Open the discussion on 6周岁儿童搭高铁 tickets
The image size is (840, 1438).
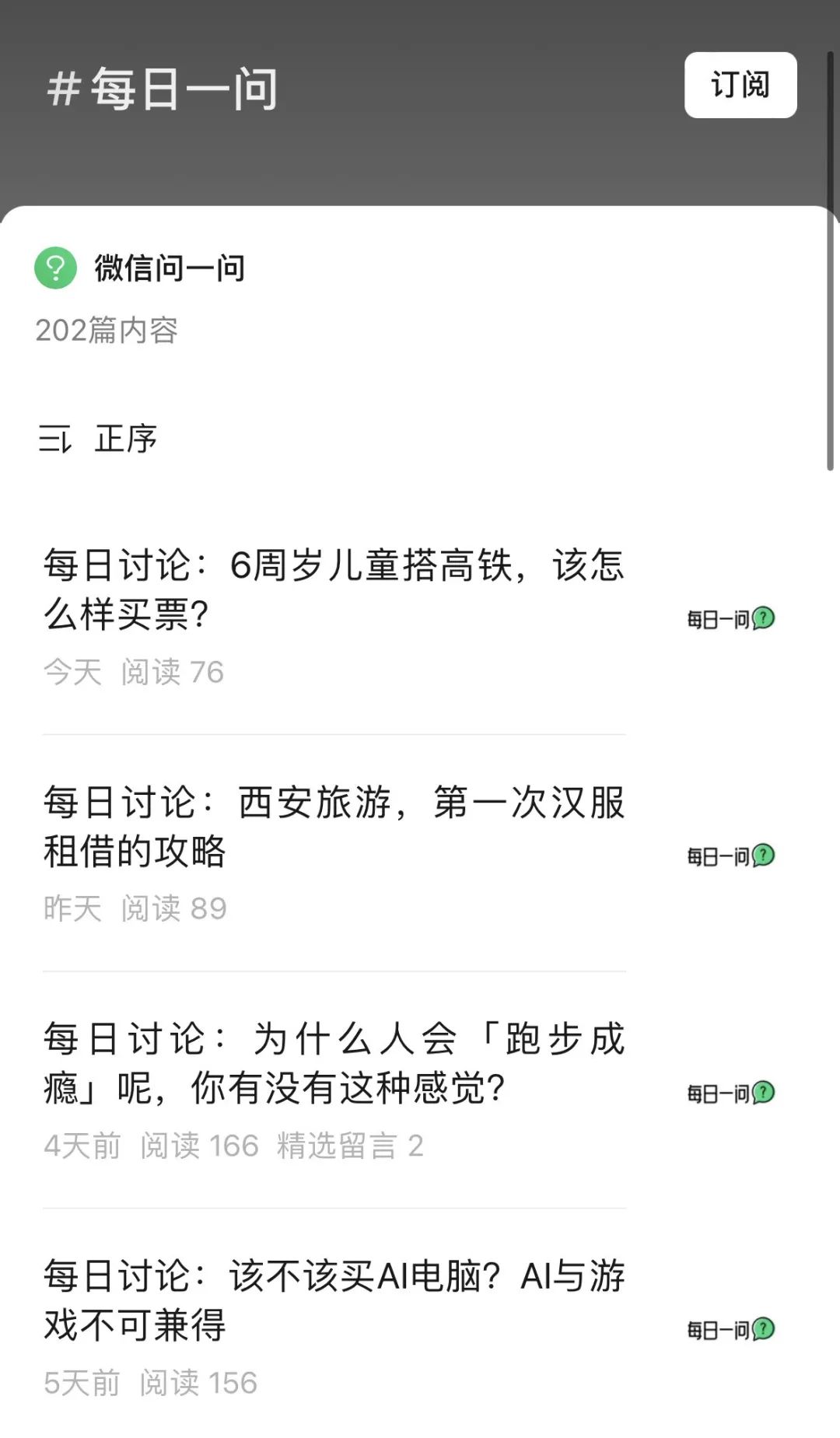(334, 589)
